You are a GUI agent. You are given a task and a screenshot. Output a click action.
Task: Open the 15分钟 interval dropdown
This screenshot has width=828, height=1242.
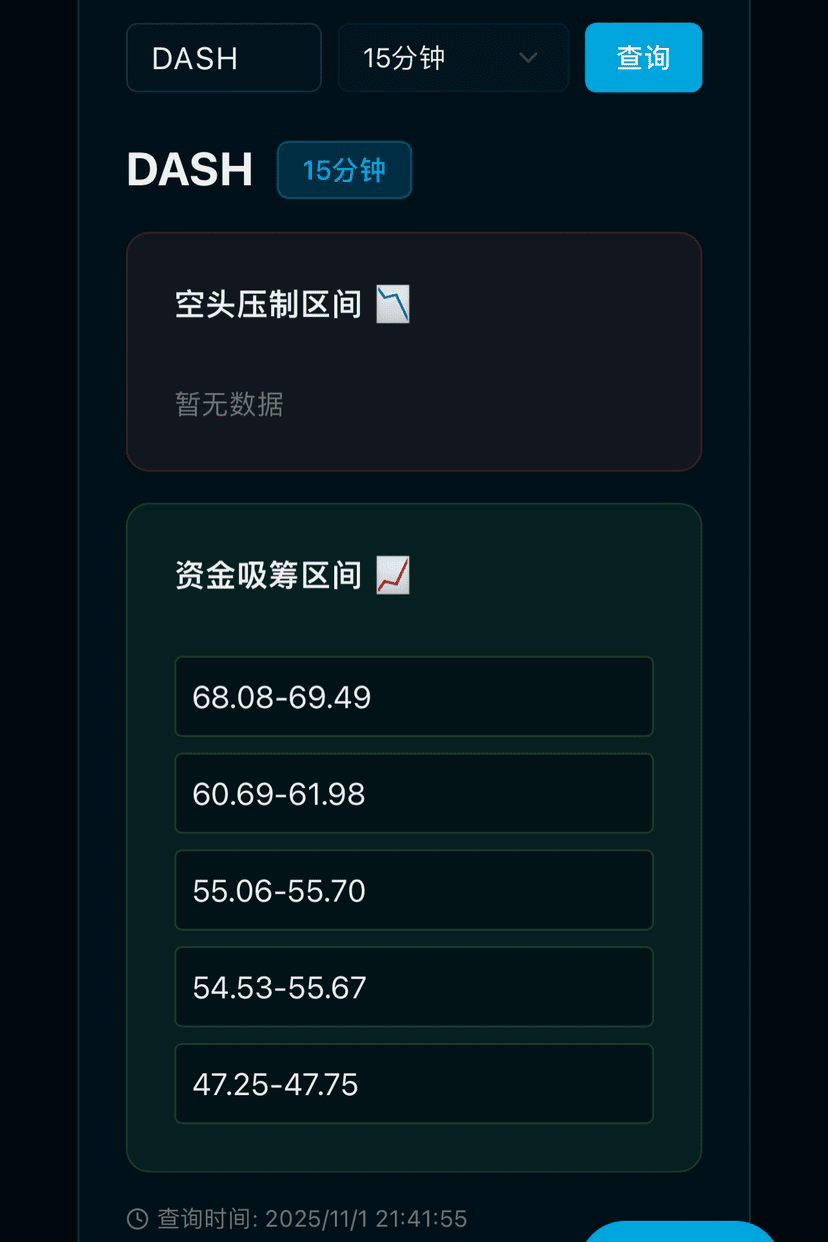click(x=453, y=58)
